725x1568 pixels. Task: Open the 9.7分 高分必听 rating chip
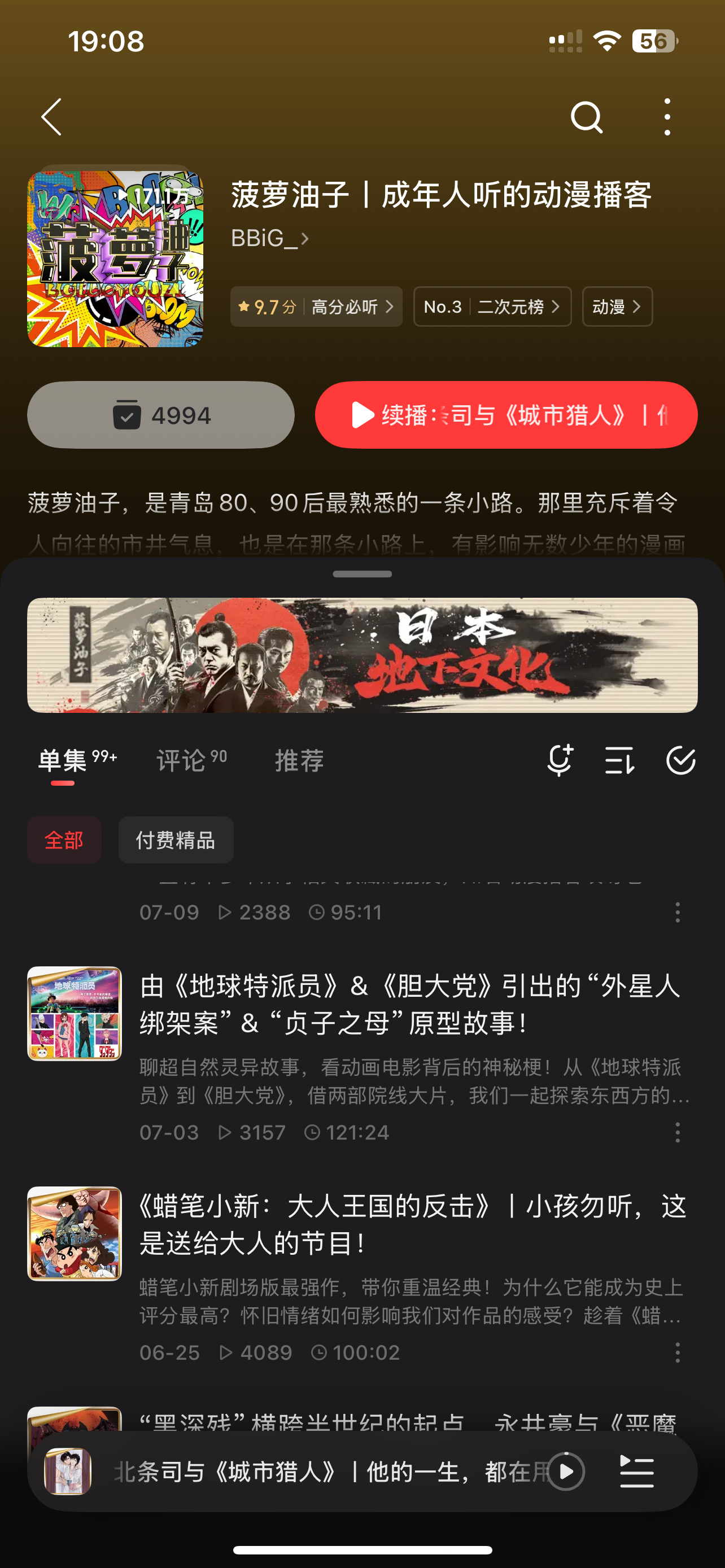316,307
